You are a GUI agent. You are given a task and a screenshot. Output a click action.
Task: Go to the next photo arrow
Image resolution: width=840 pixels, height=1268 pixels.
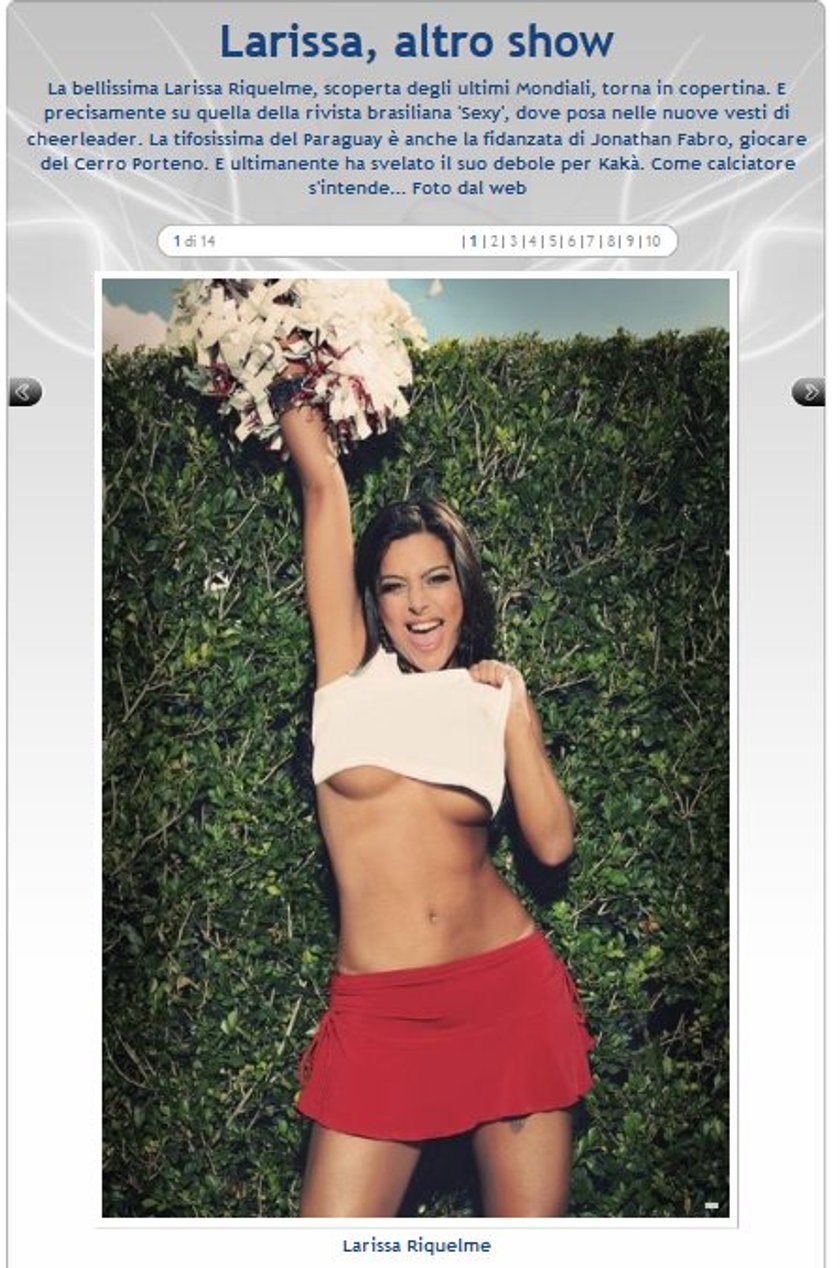808,392
